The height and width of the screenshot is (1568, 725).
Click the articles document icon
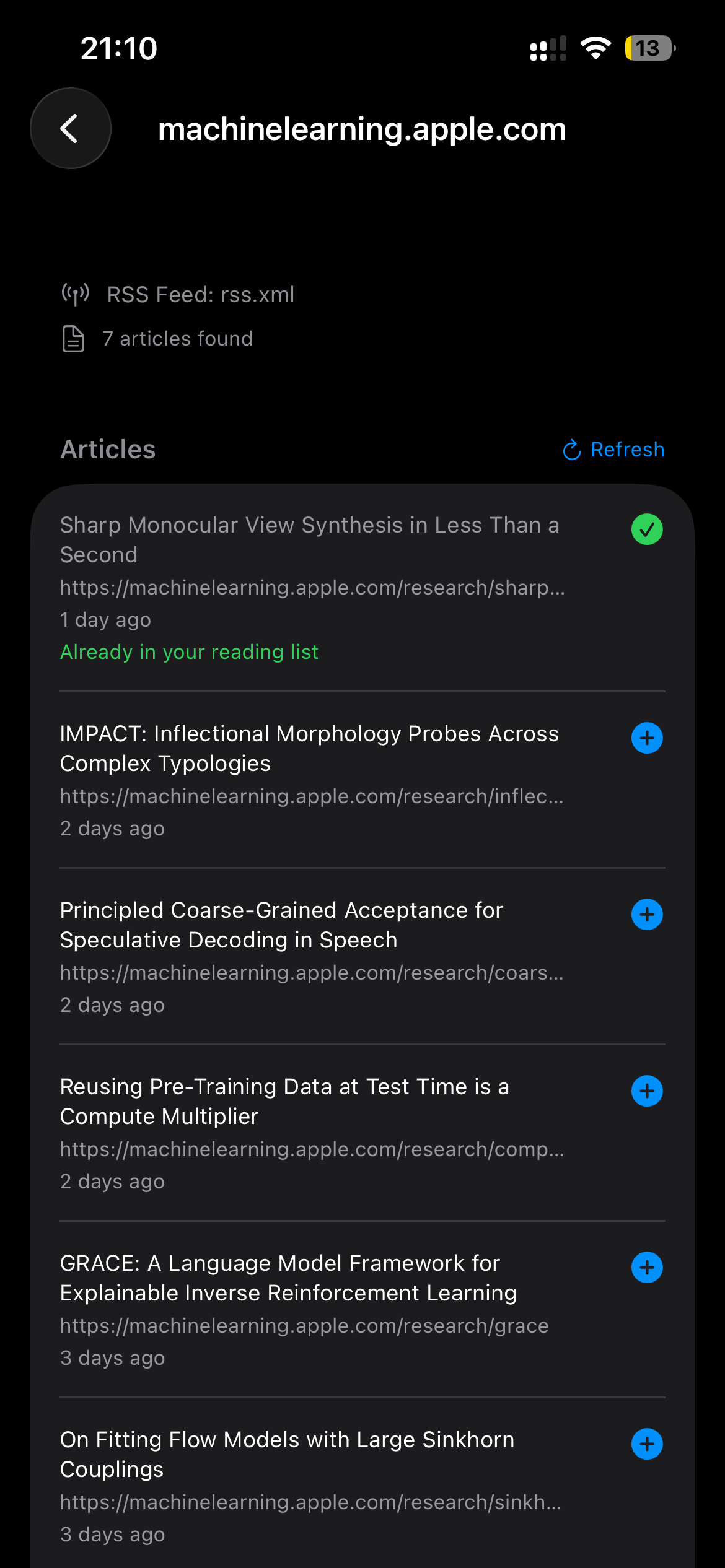pos(72,338)
